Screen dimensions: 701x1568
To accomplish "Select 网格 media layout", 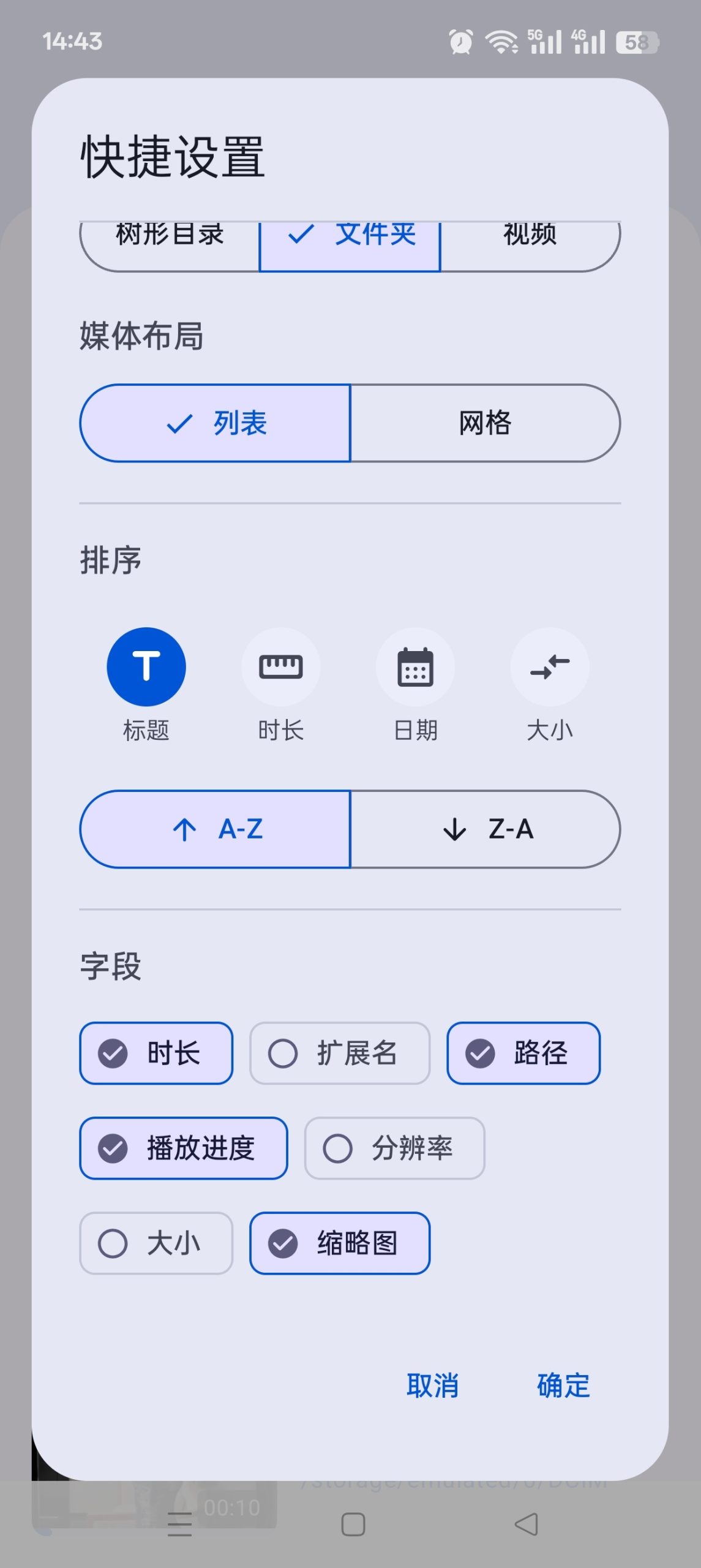I will [x=485, y=423].
